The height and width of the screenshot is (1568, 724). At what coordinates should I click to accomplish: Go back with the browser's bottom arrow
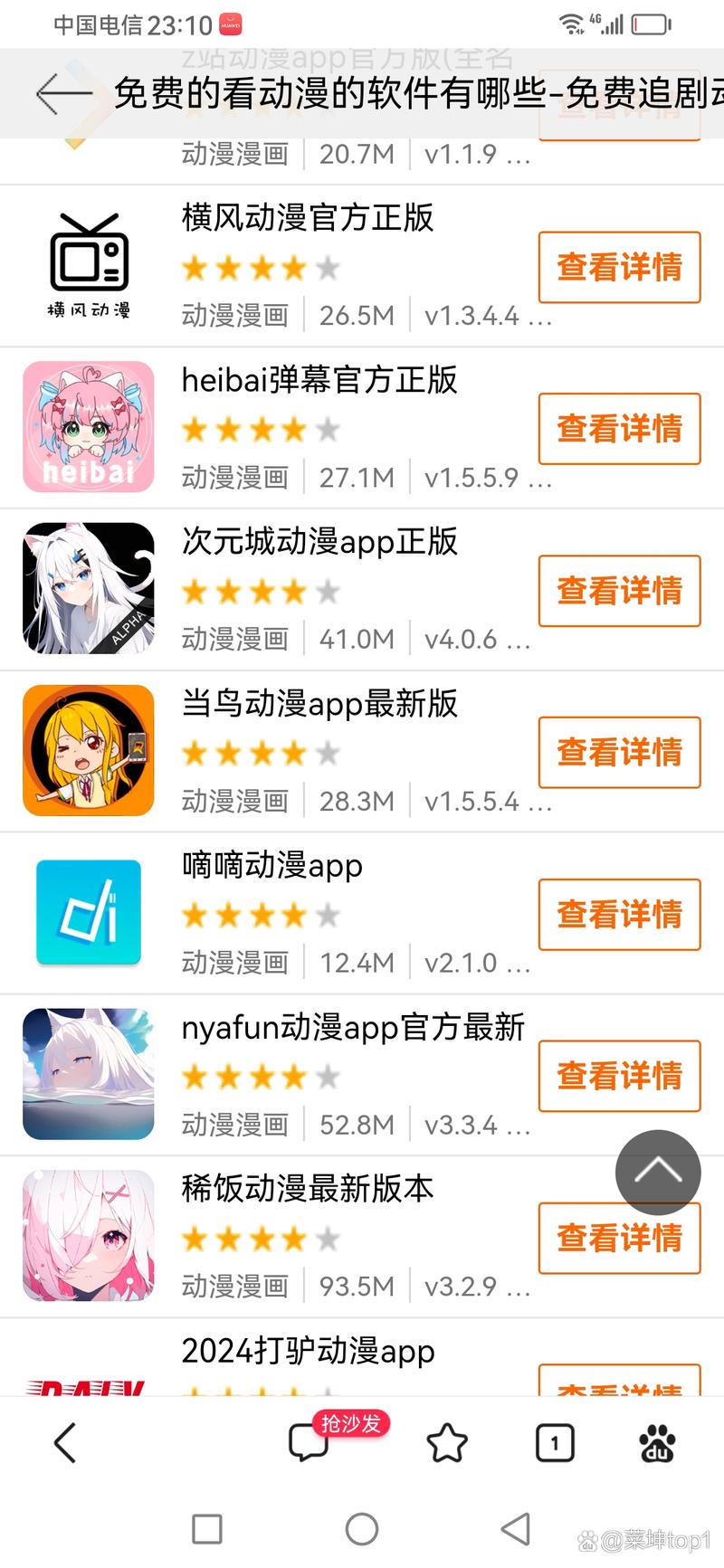65,1442
